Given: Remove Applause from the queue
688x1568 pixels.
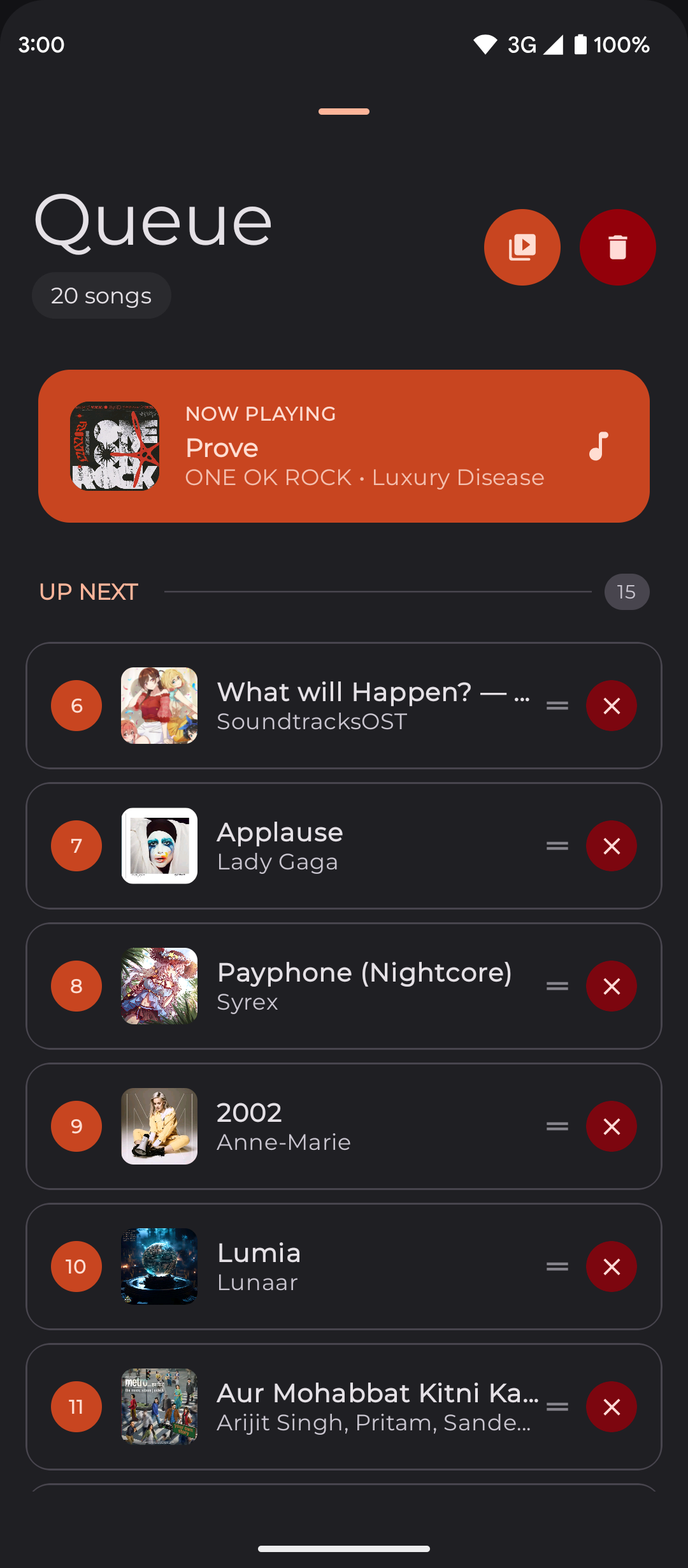Looking at the screenshot, I should tap(611, 846).
